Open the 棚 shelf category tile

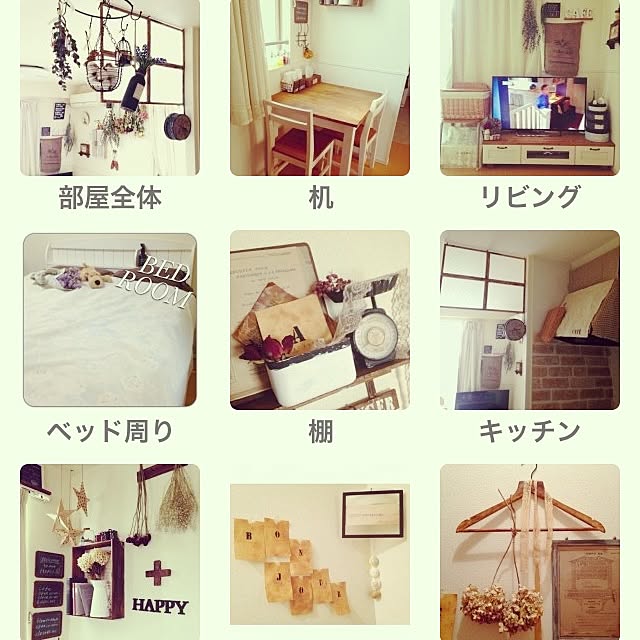(x=320, y=320)
